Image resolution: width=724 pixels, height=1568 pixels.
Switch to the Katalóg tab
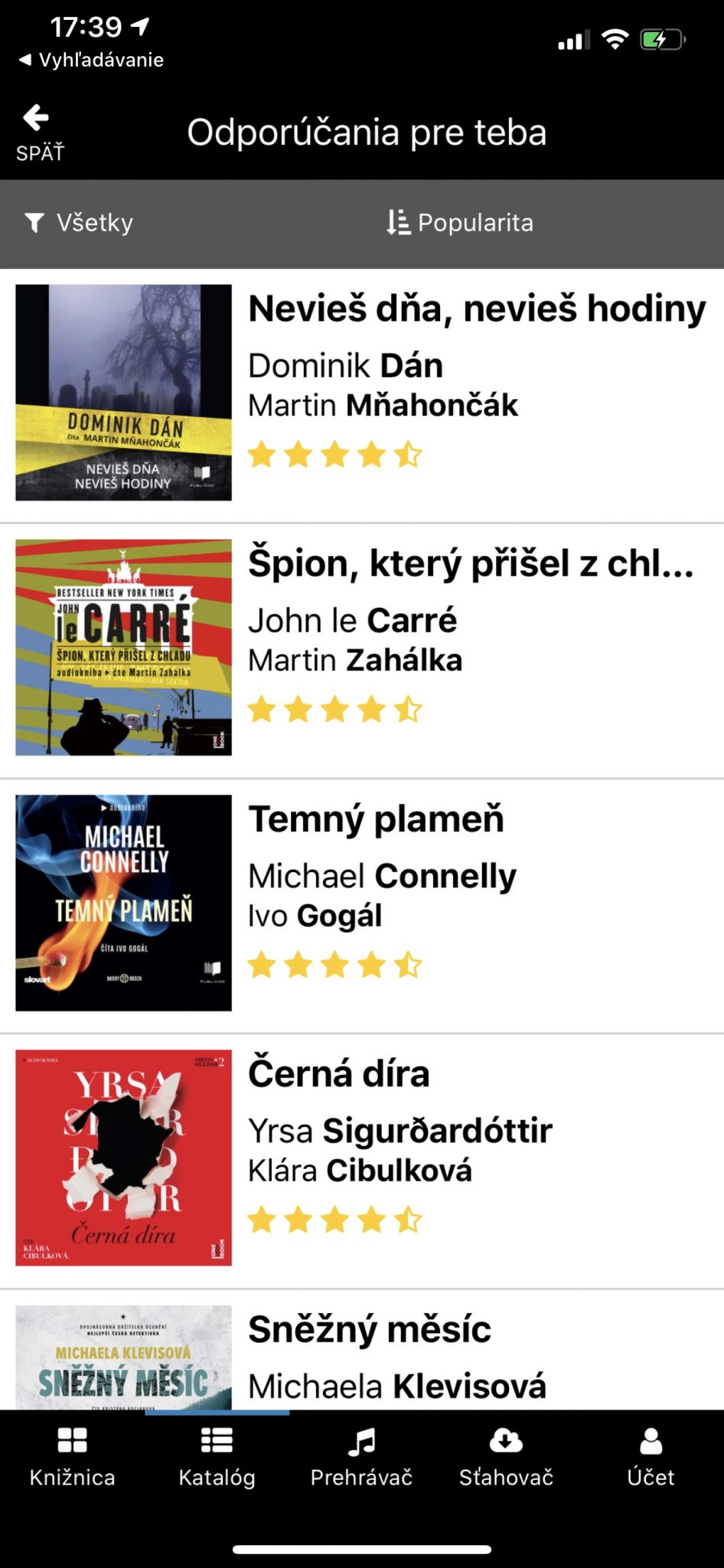[217, 1458]
